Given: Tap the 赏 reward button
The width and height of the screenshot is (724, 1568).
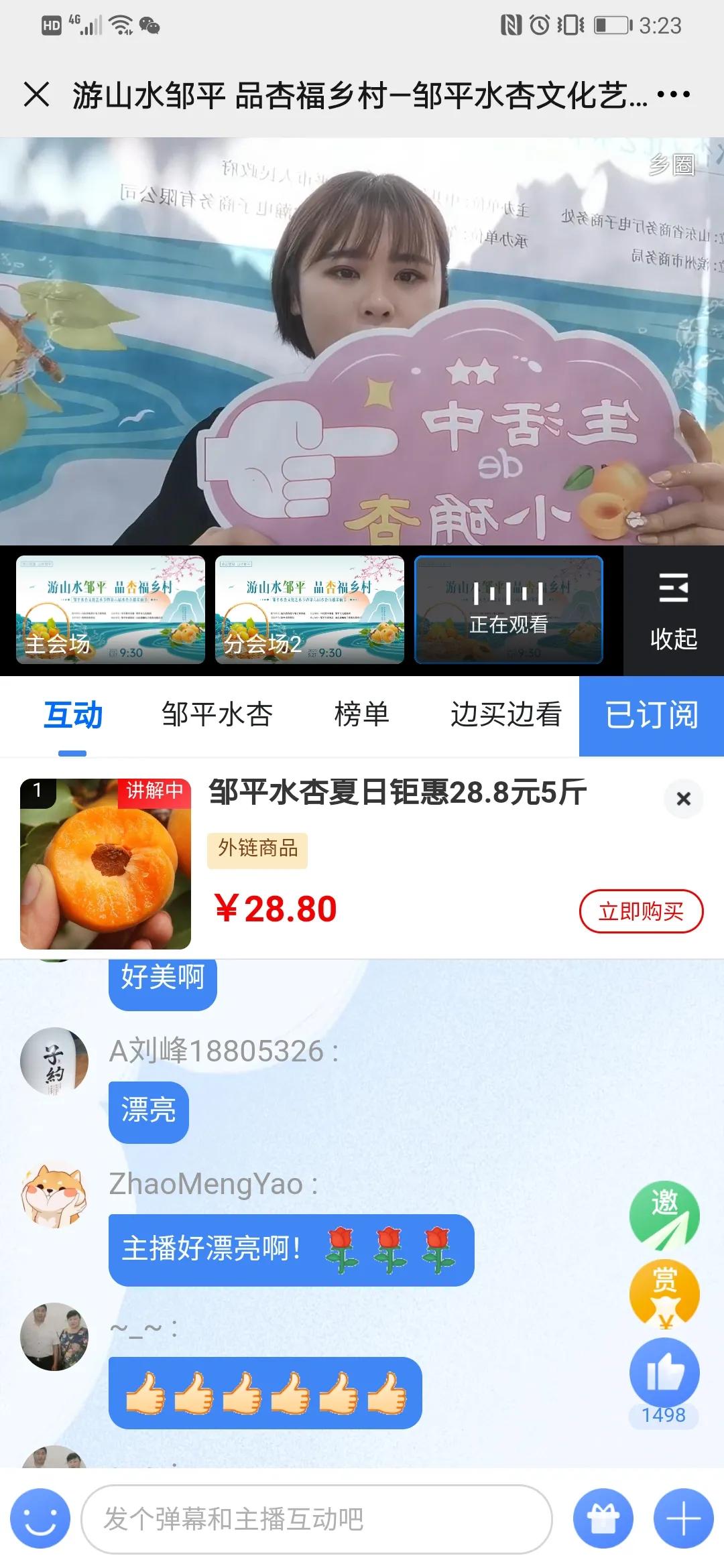Looking at the screenshot, I should (x=664, y=1294).
